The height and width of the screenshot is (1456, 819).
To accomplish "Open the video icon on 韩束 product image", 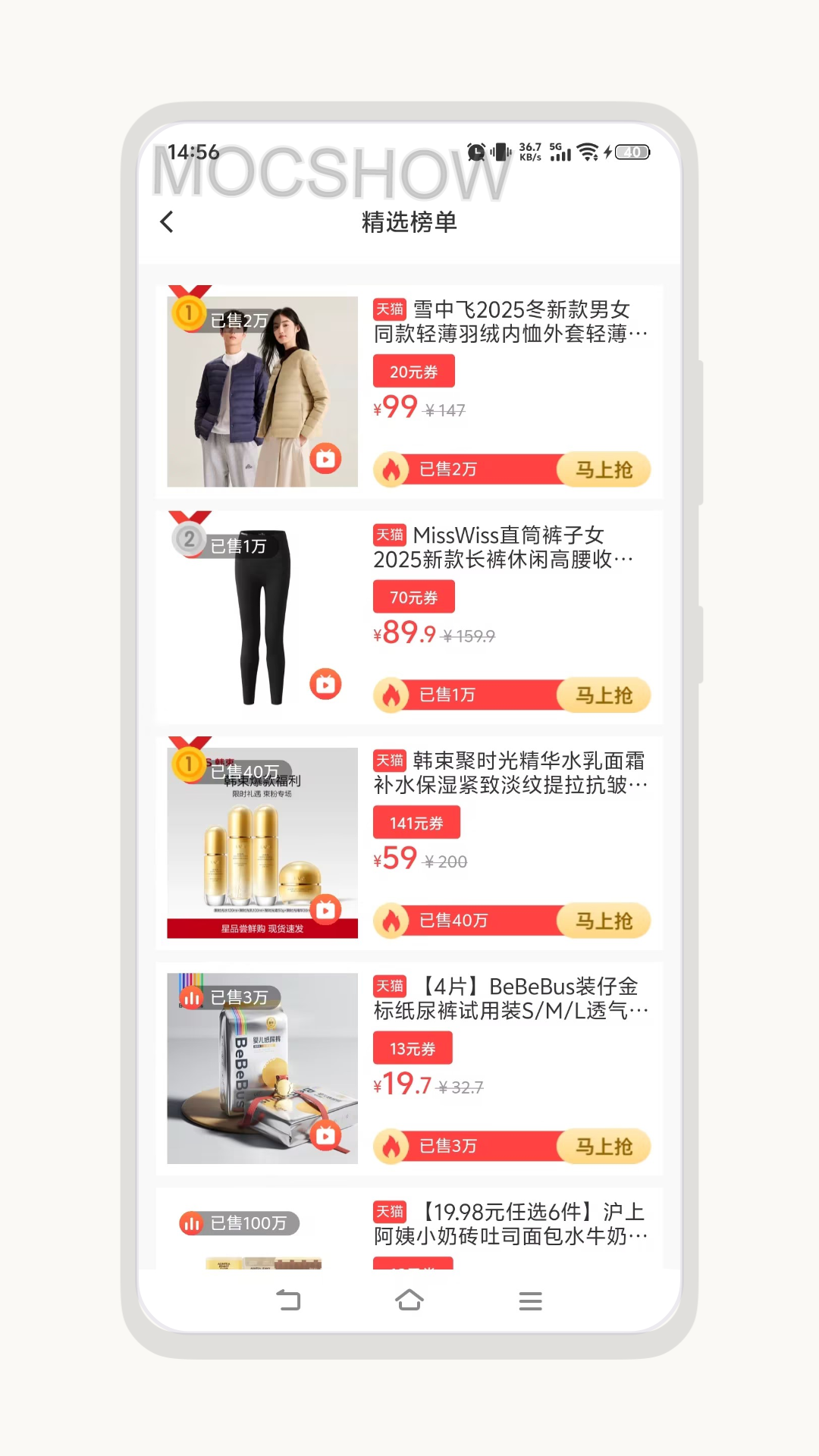I will 325,908.
